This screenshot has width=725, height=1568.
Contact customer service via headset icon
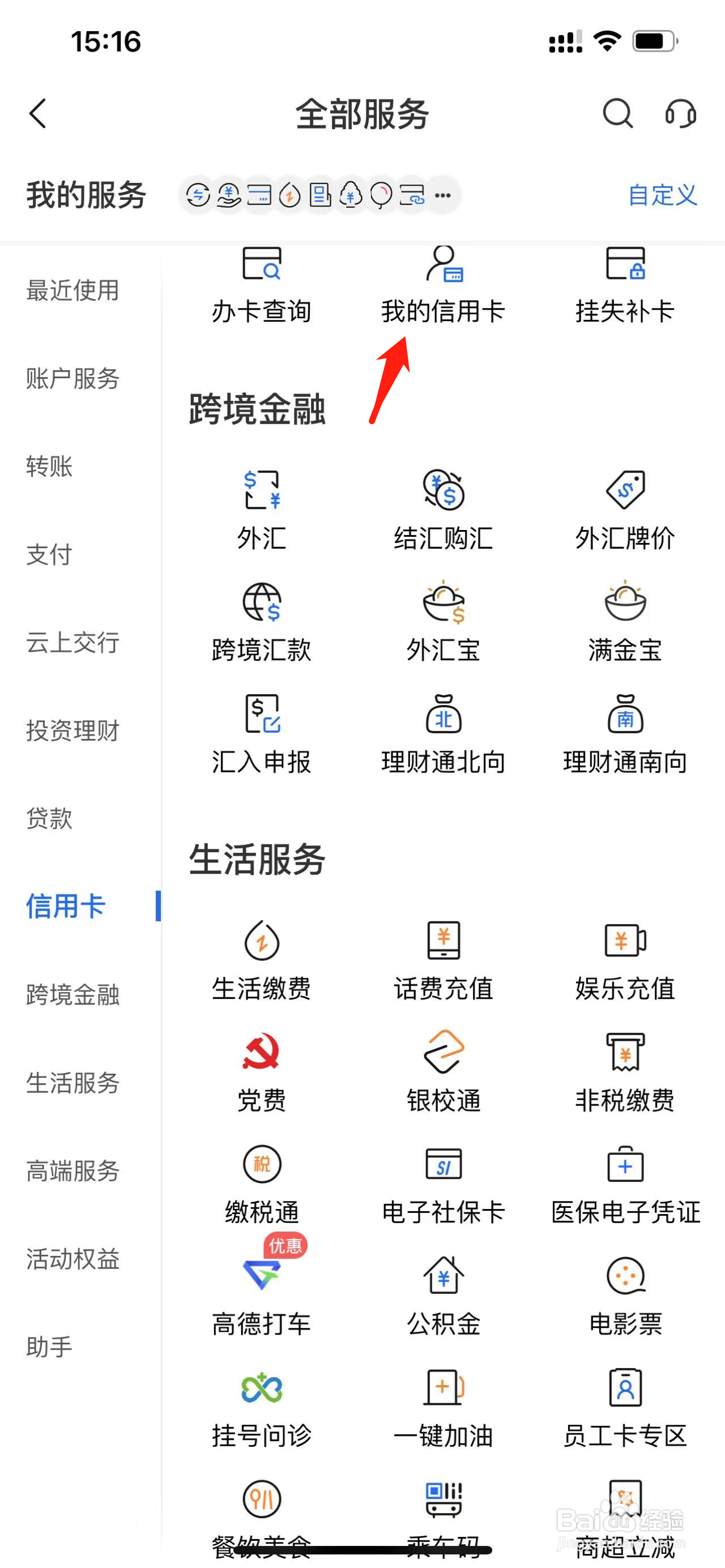coord(681,114)
